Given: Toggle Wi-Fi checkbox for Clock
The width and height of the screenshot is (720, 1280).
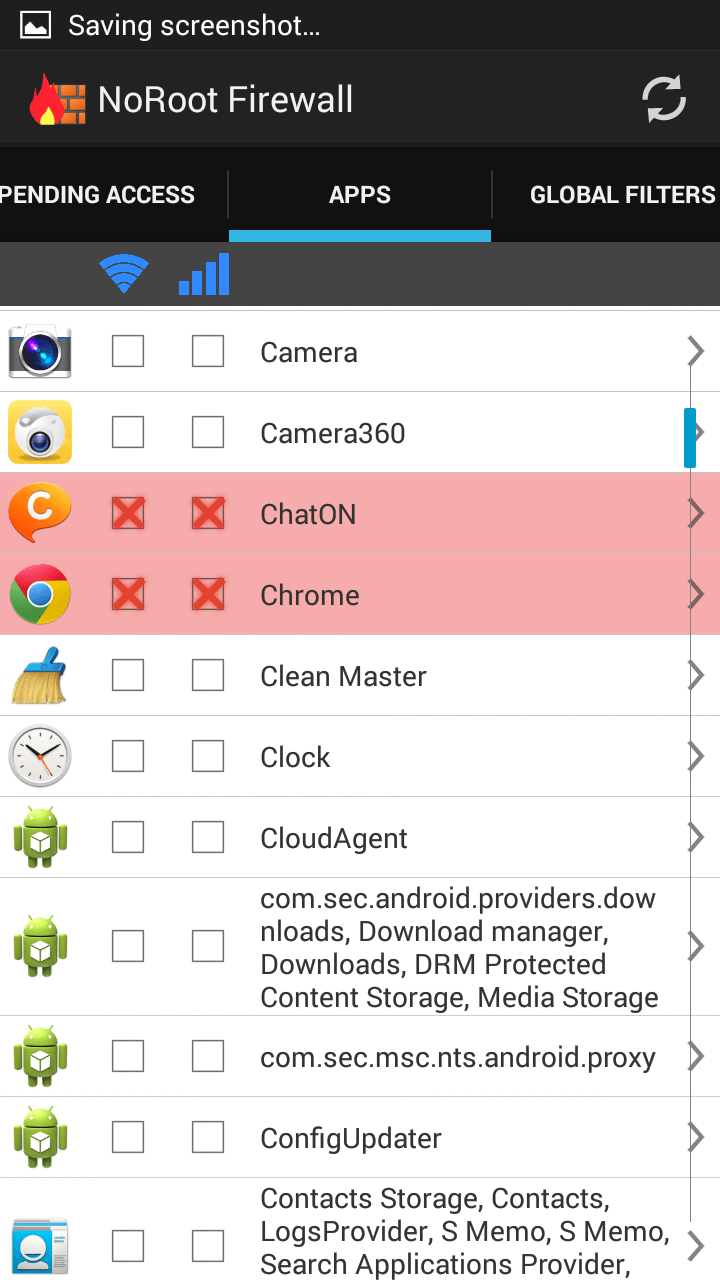Looking at the screenshot, I should click(128, 756).
